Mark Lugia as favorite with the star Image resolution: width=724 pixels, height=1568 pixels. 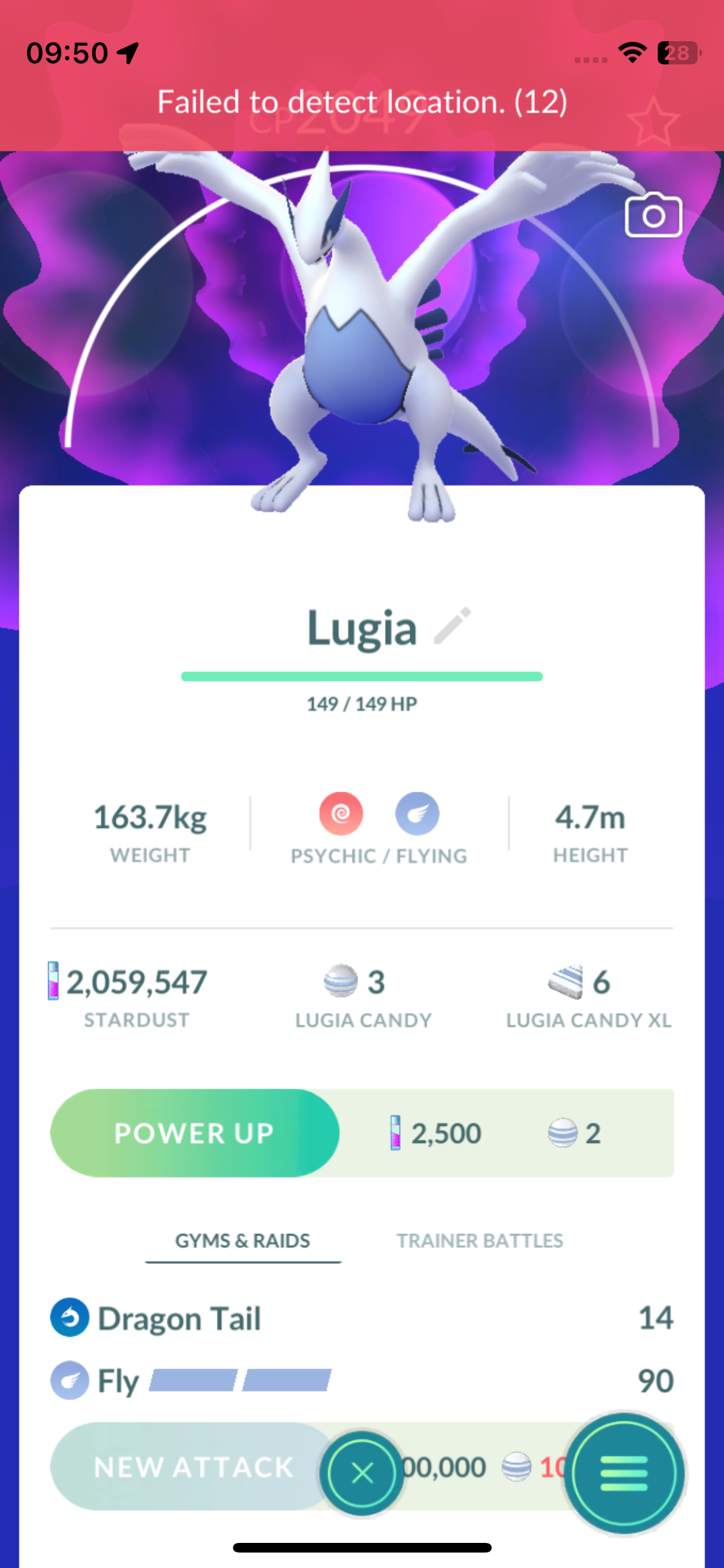[653, 122]
